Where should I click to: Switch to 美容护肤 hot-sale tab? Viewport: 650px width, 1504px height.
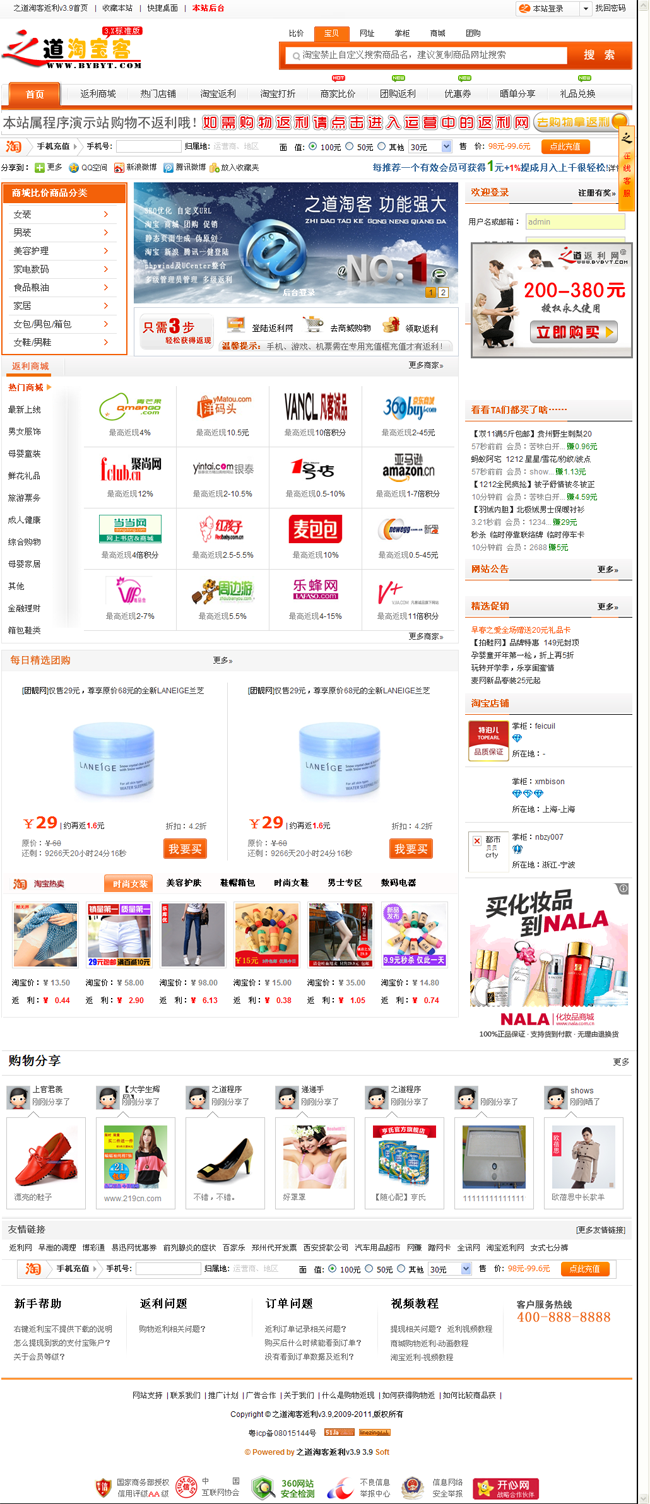183,883
